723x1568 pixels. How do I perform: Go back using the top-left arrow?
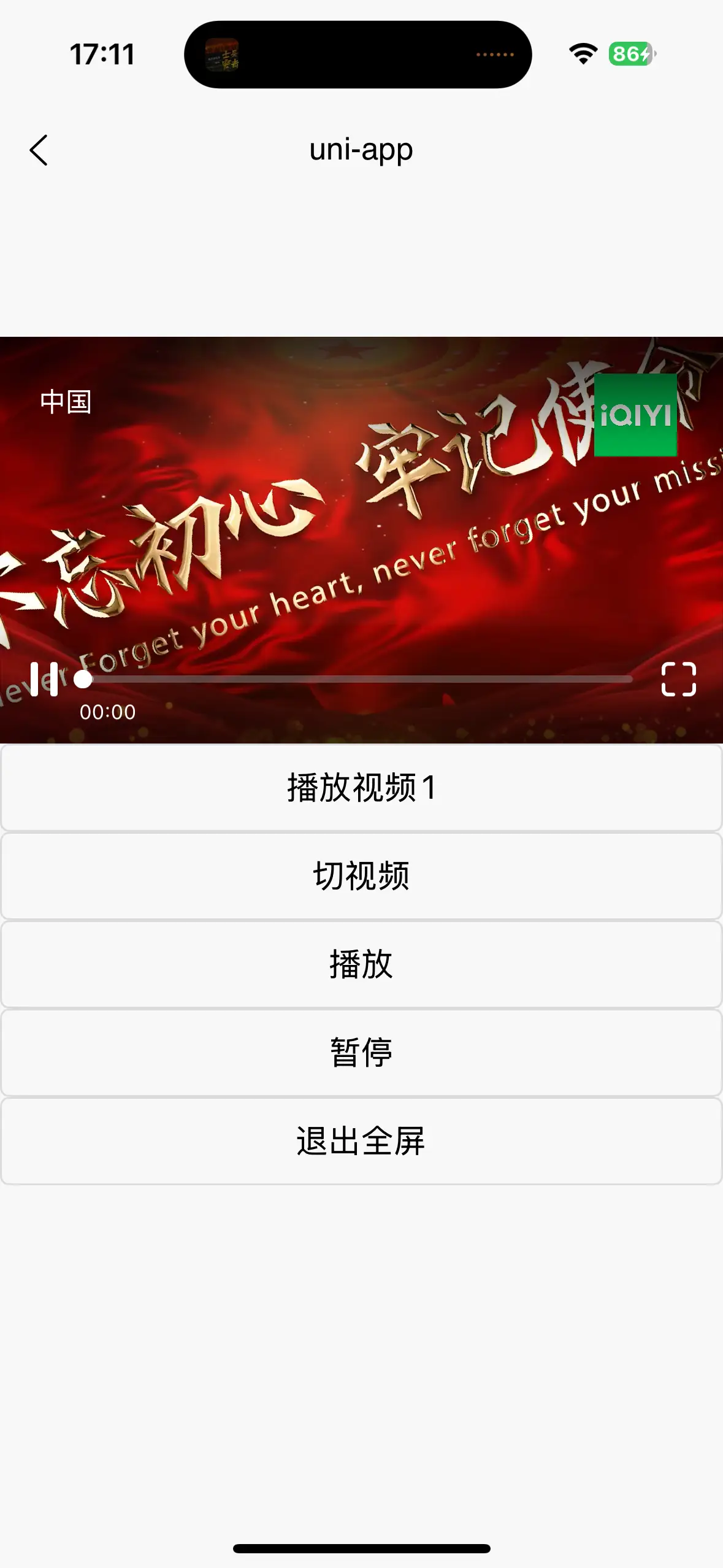(x=39, y=150)
